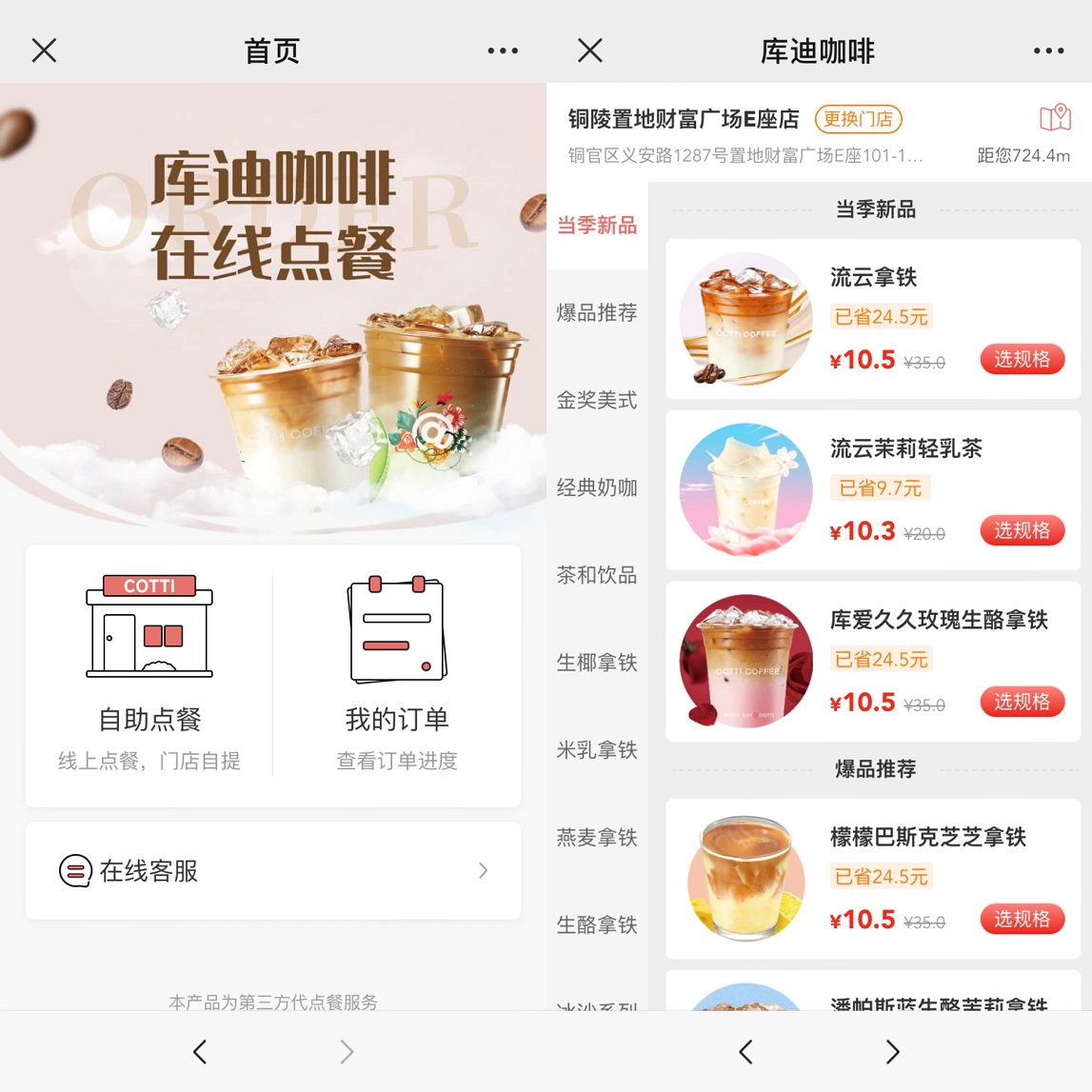Choose specs for 库爱久久玫瑰生酪拿铁
The height and width of the screenshot is (1092, 1092).
click(x=1022, y=702)
